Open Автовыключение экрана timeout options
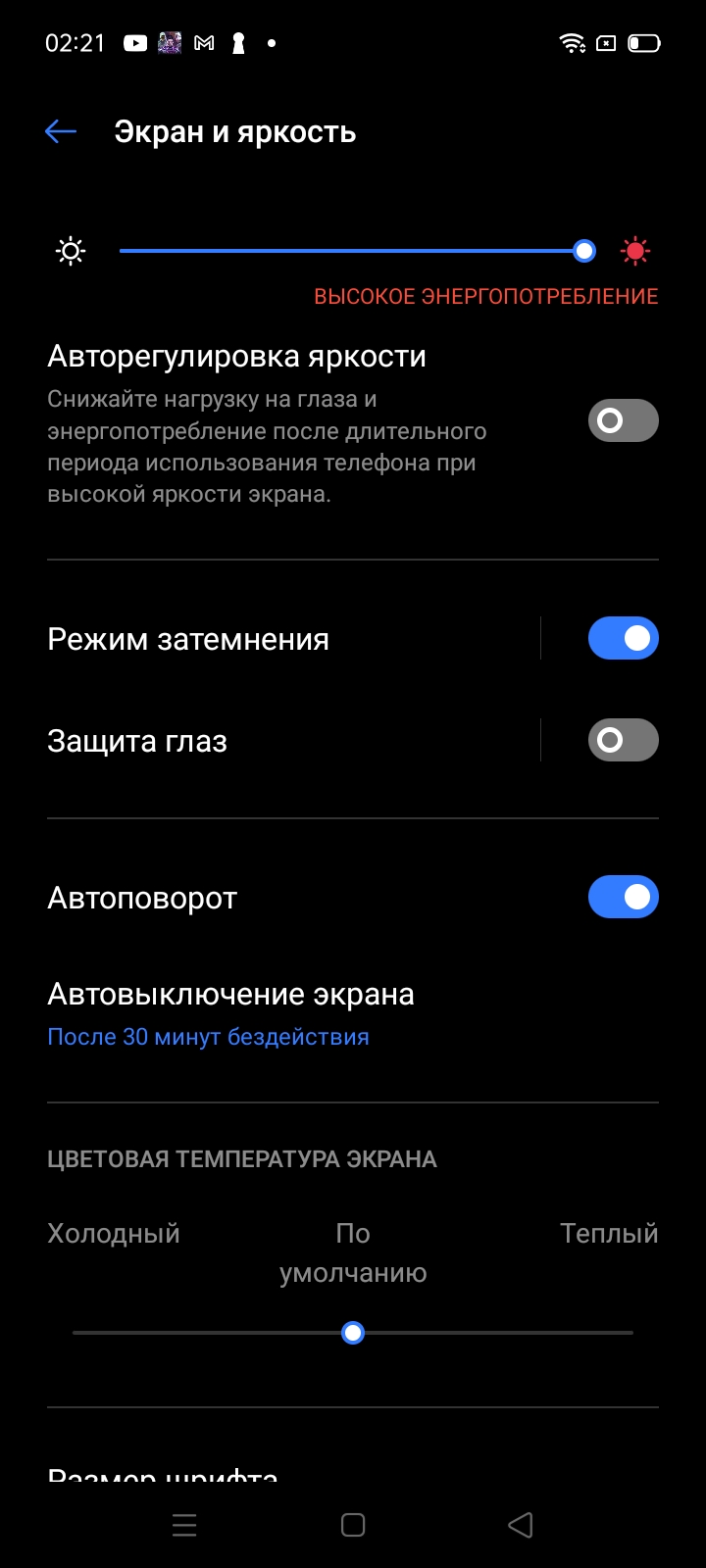706x1568 pixels. [x=230, y=1013]
